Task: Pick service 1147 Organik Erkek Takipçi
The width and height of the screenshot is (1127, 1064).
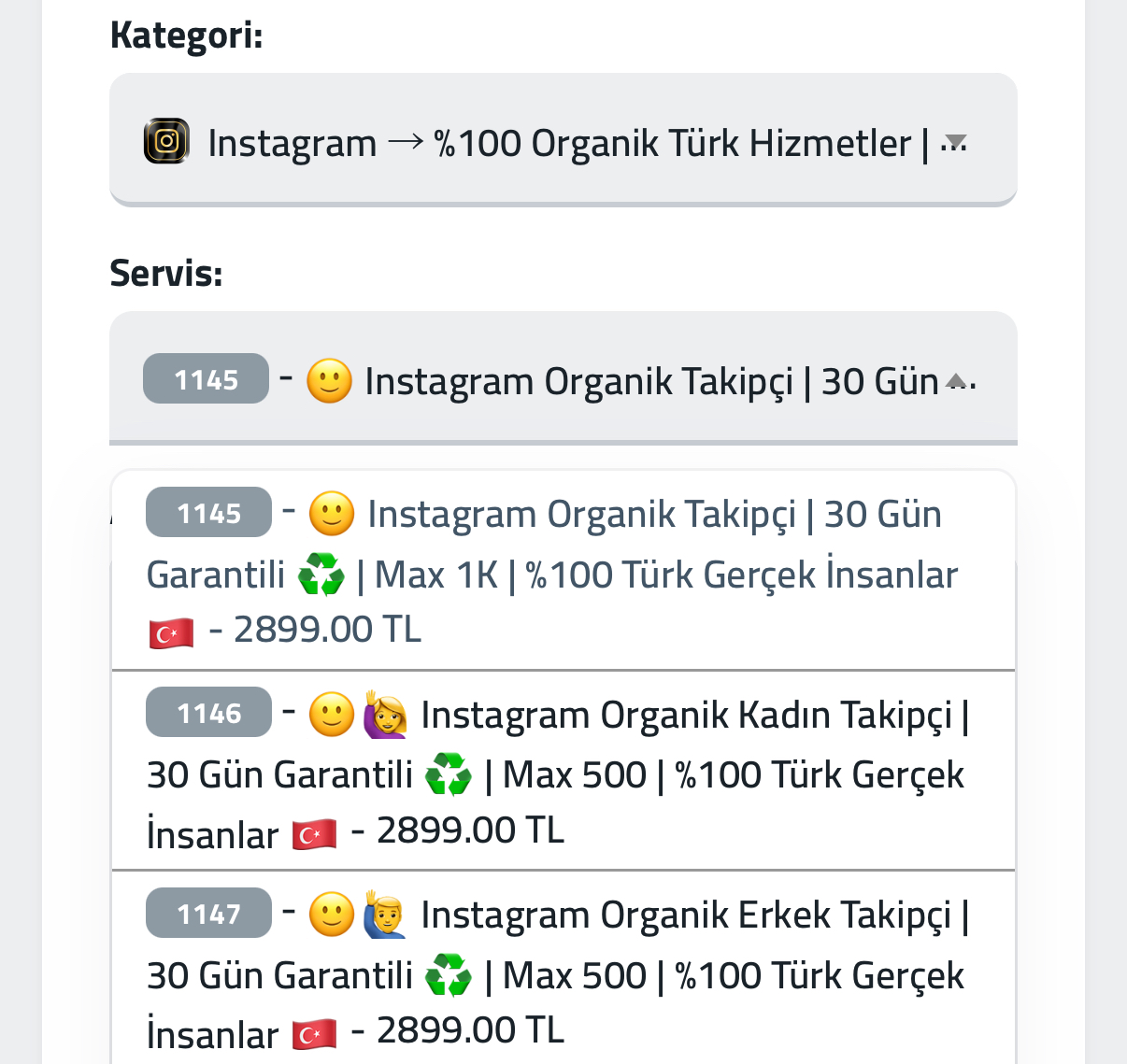Action: (563, 969)
